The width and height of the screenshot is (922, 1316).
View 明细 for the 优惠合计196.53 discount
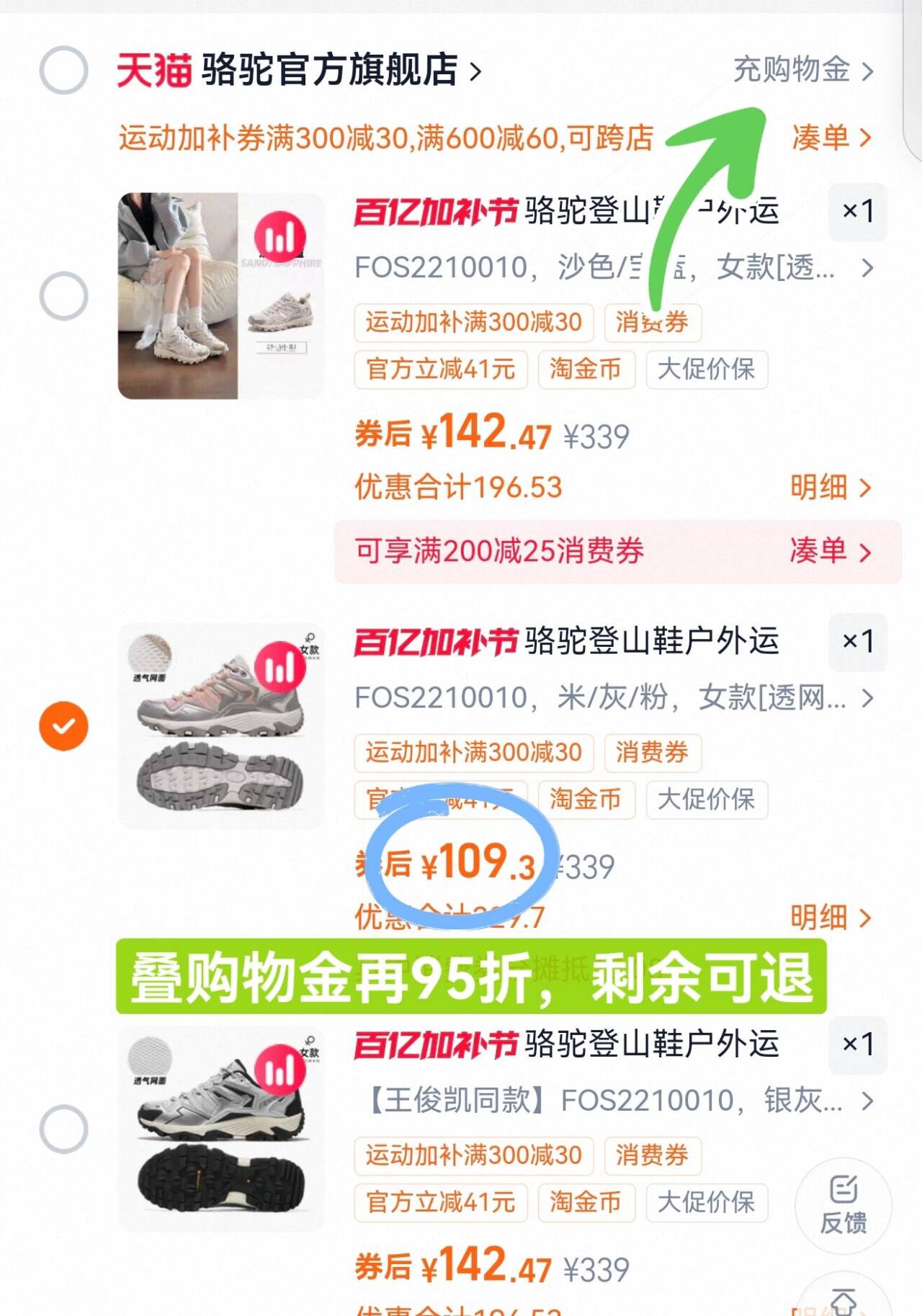(x=831, y=488)
